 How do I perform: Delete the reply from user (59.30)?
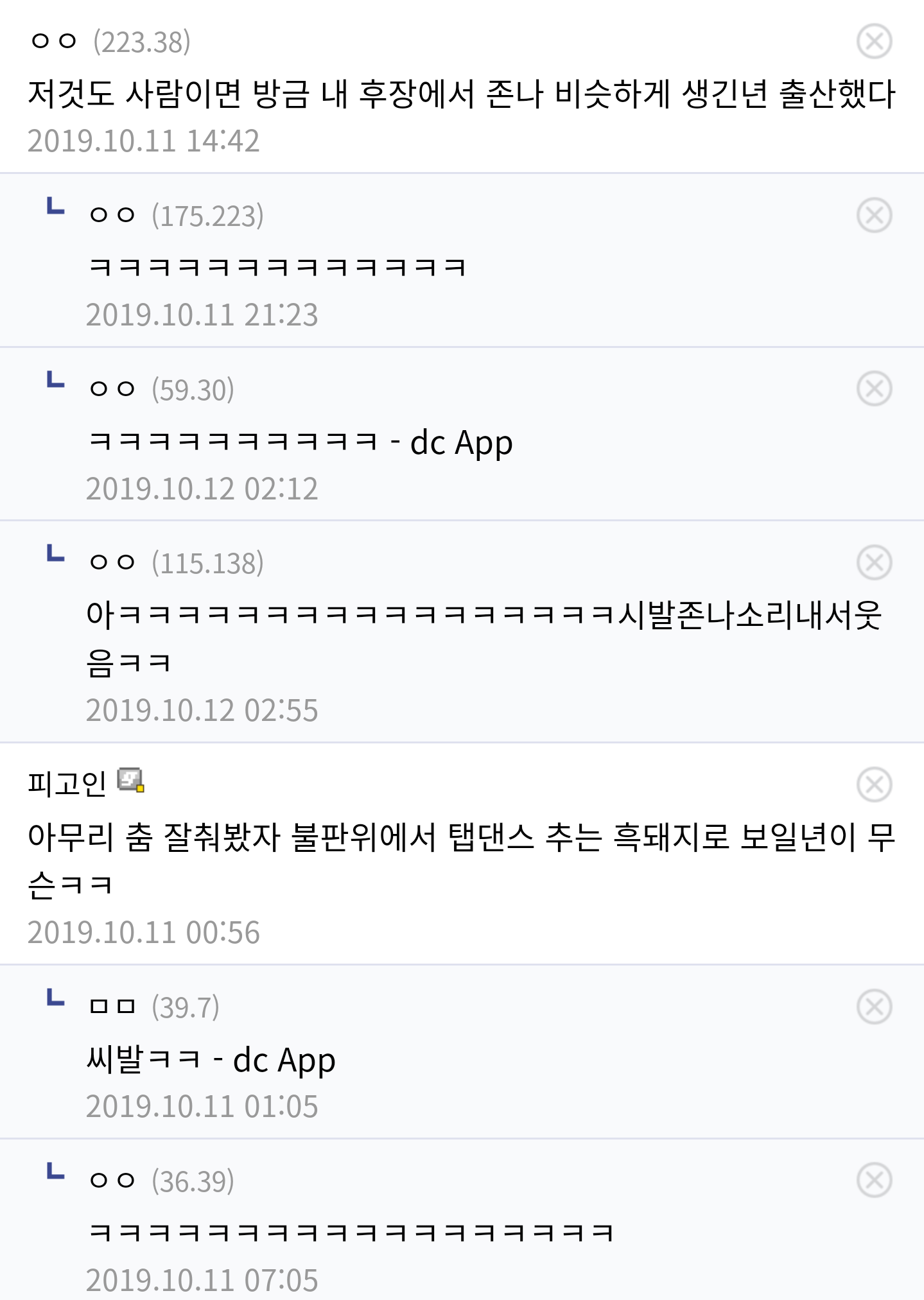click(x=874, y=388)
